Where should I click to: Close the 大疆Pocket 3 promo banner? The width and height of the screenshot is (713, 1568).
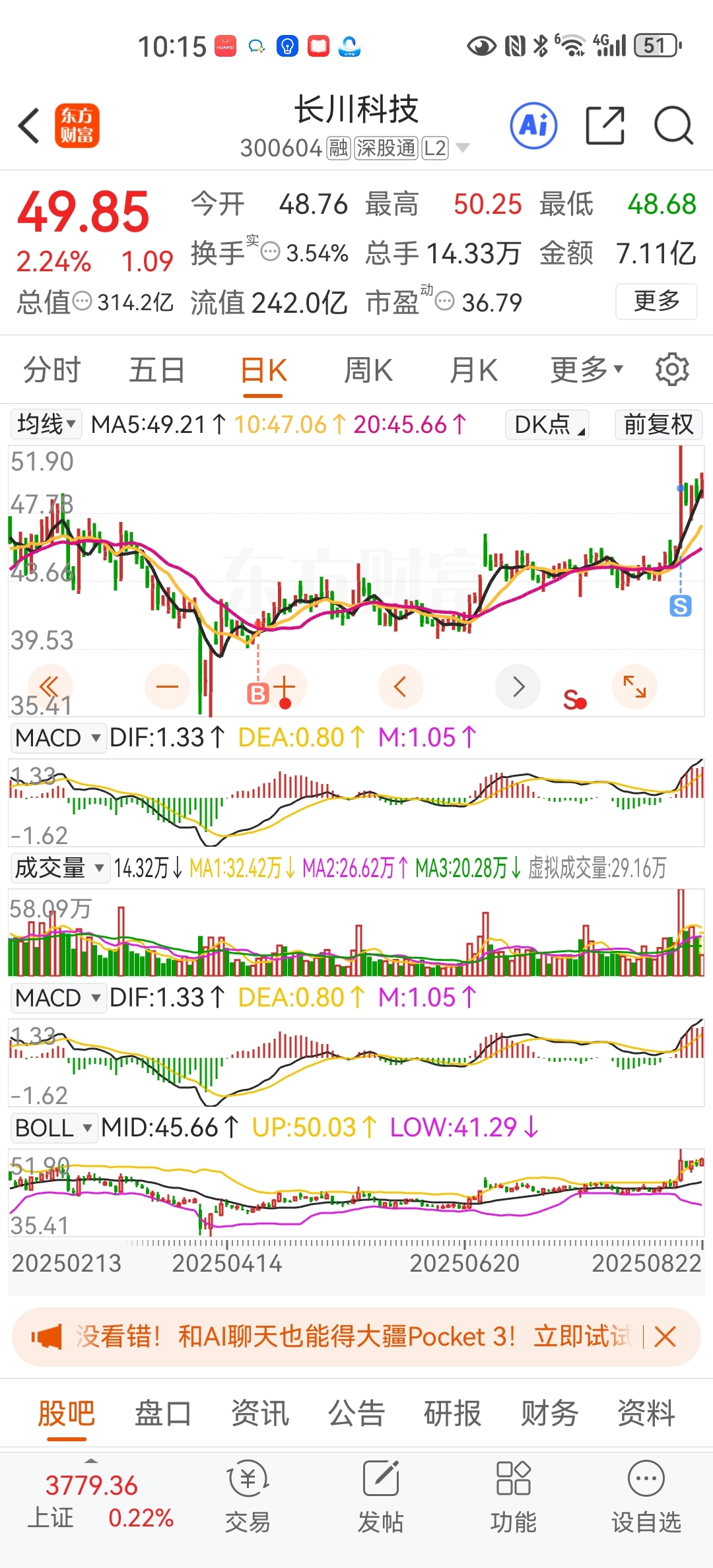(x=665, y=1337)
